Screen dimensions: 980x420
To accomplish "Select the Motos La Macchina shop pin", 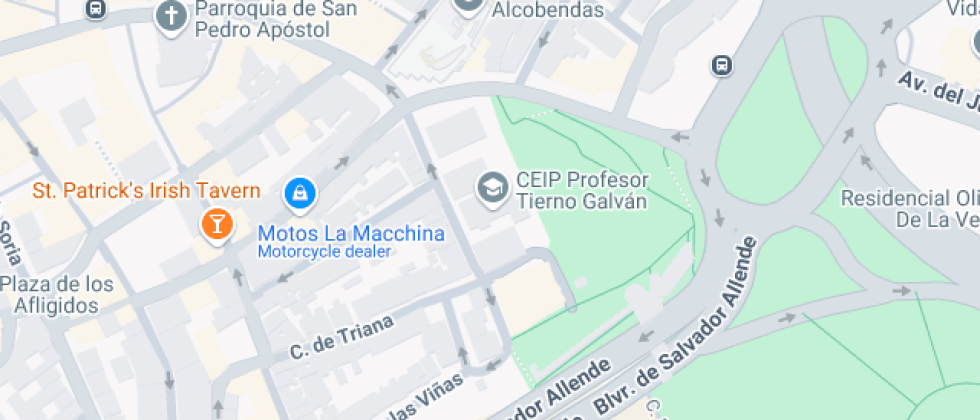I will [x=300, y=194].
